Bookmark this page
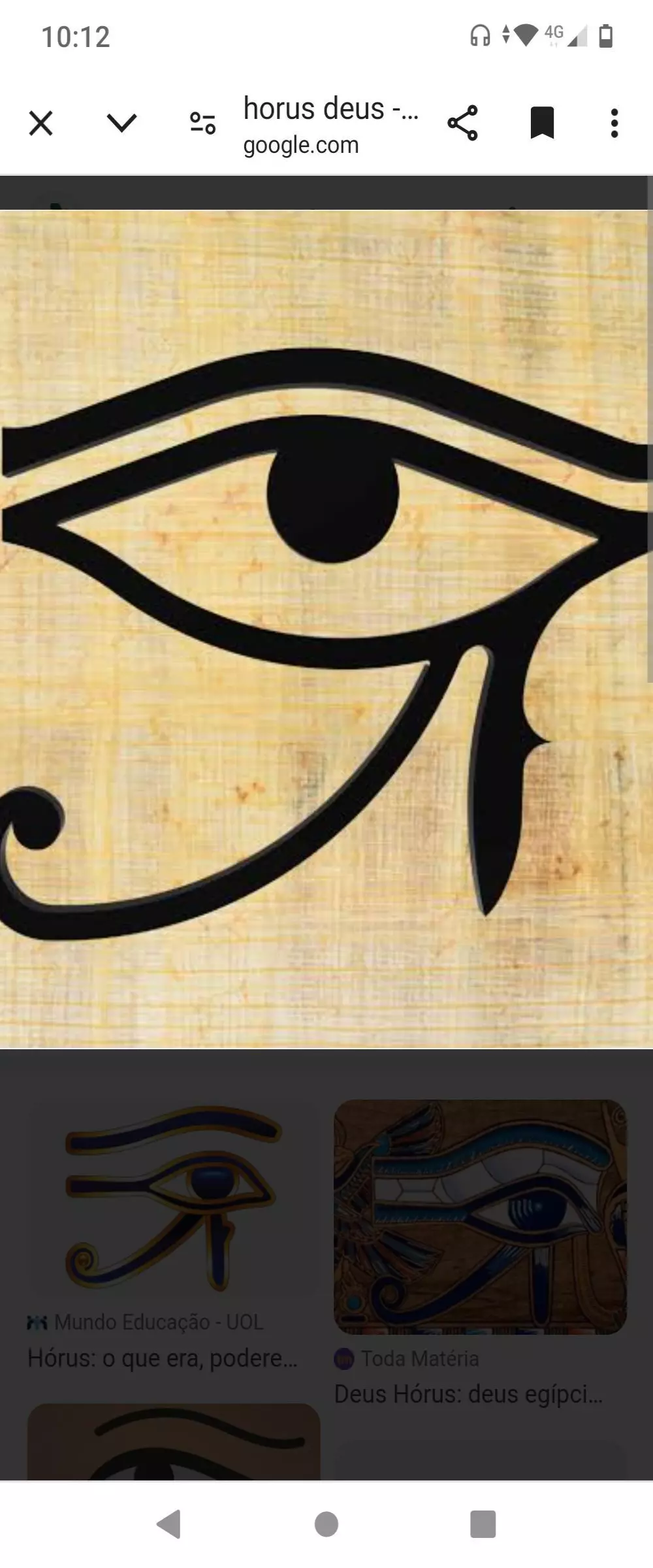The image size is (653, 1568). 542,123
